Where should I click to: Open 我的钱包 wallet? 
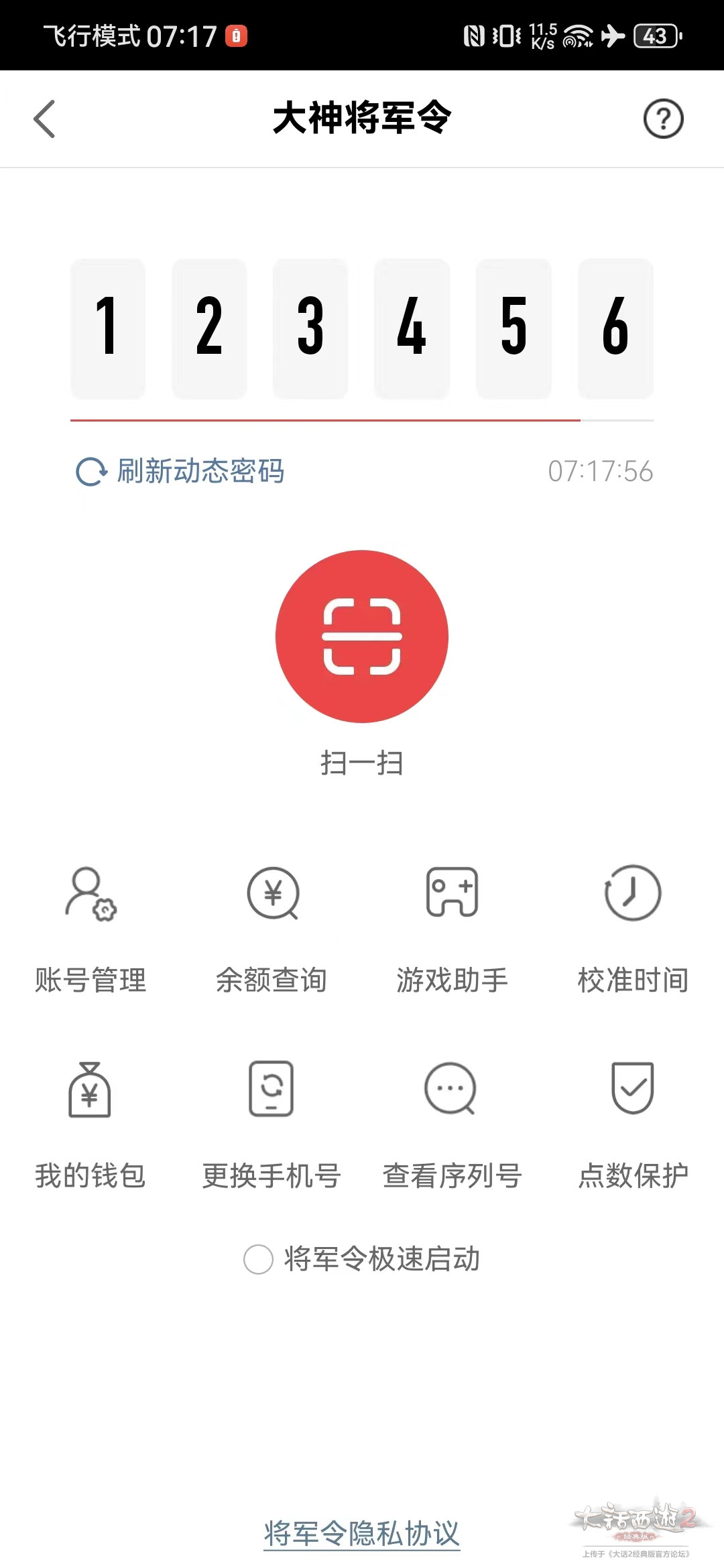pyautogui.click(x=90, y=1124)
